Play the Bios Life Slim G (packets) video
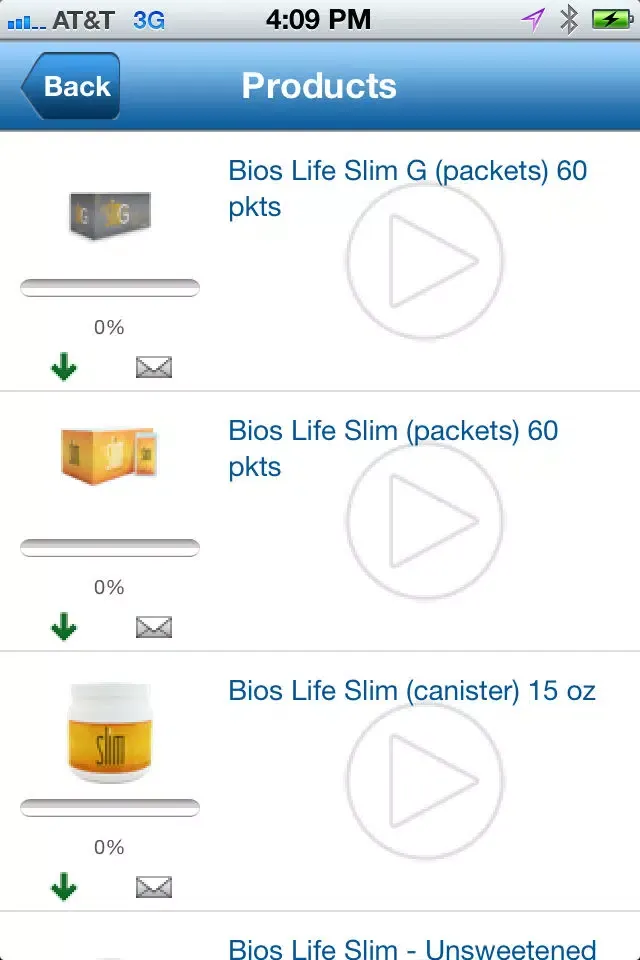This screenshot has height=960, width=640. (x=426, y=262)
